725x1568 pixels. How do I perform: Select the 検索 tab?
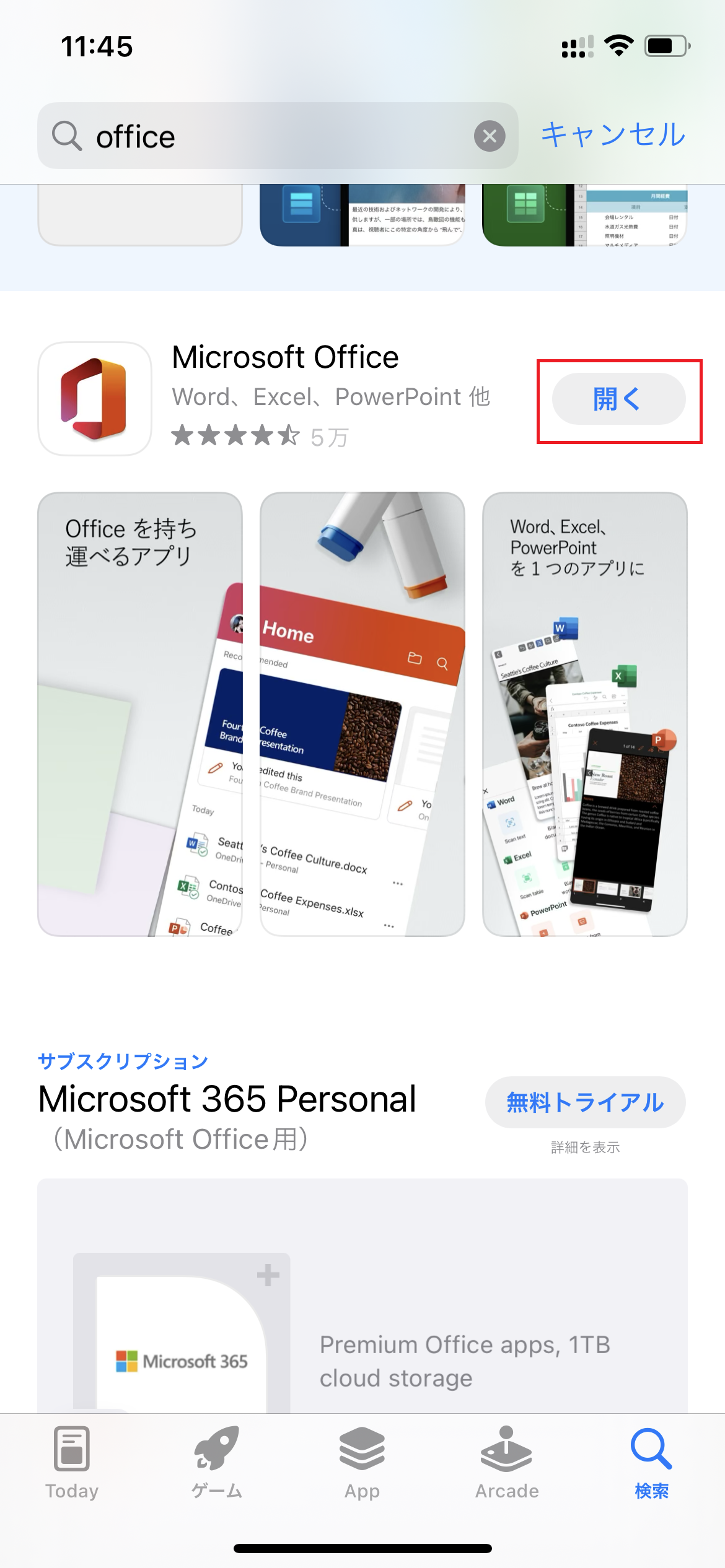pos(652,1463)
